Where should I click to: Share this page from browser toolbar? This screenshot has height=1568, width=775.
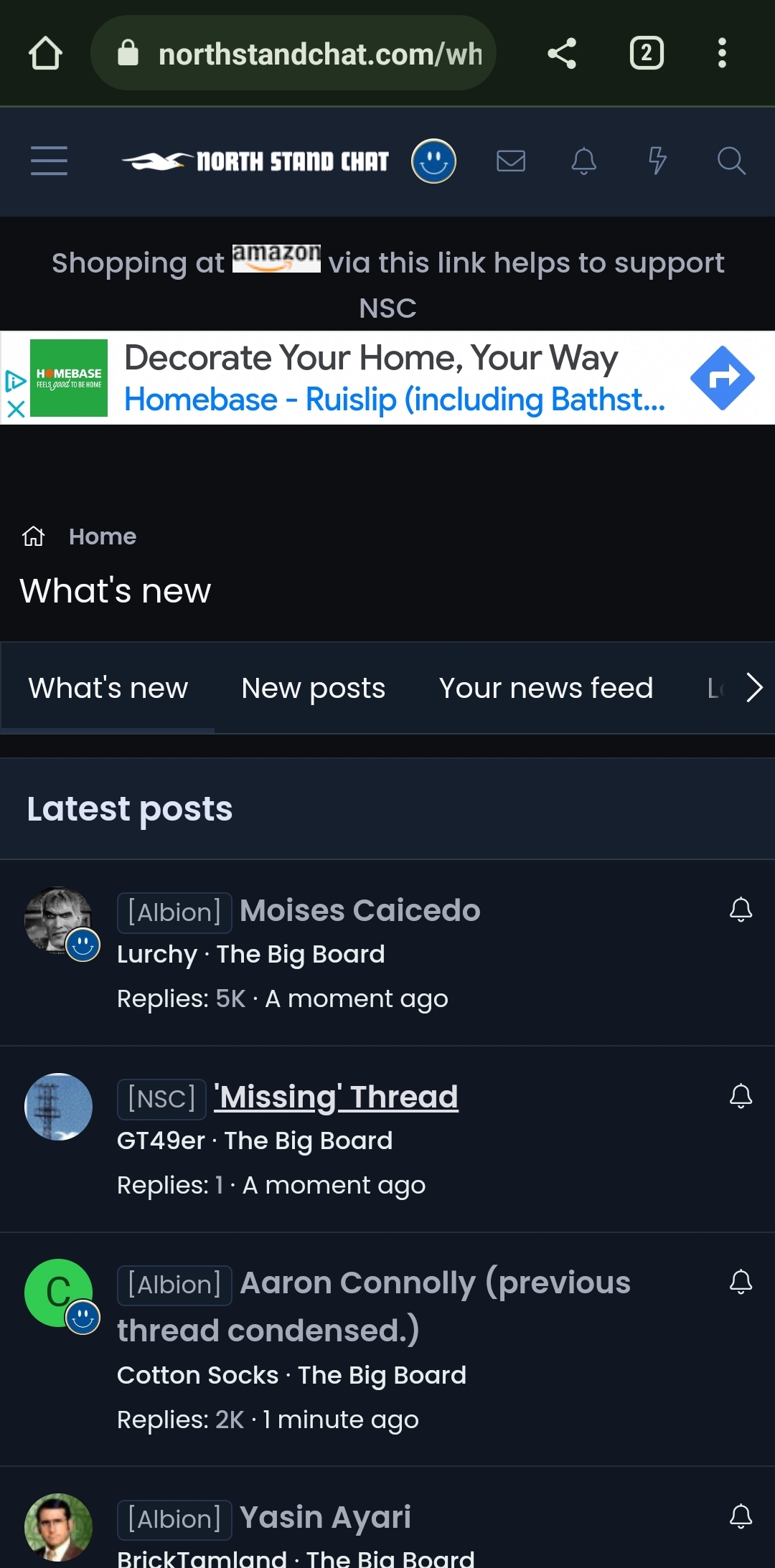(562, 53)
